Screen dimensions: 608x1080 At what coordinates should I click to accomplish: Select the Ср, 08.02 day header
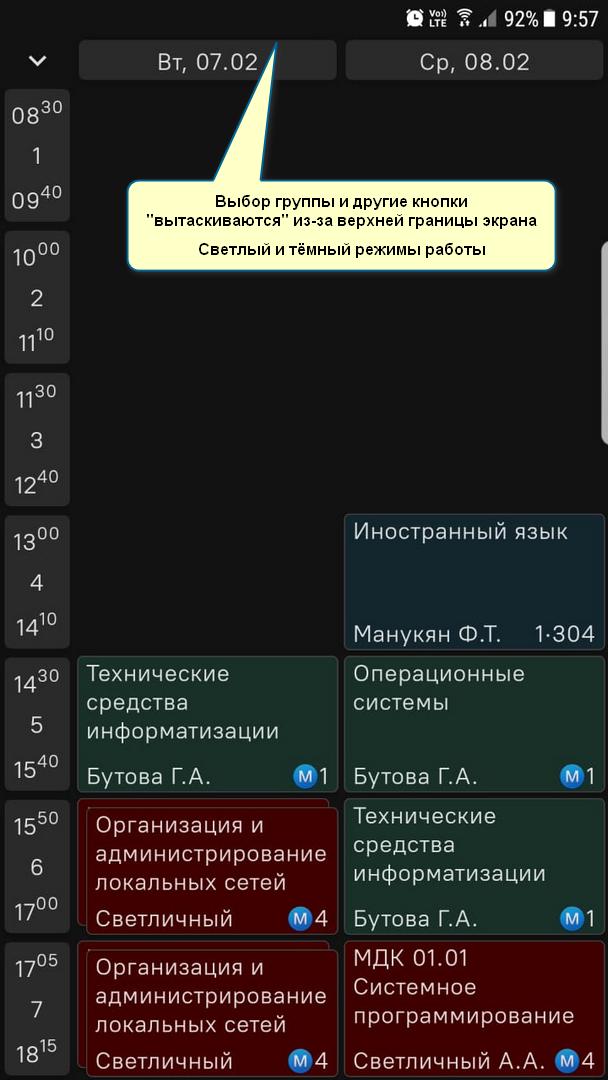(474, 61)
